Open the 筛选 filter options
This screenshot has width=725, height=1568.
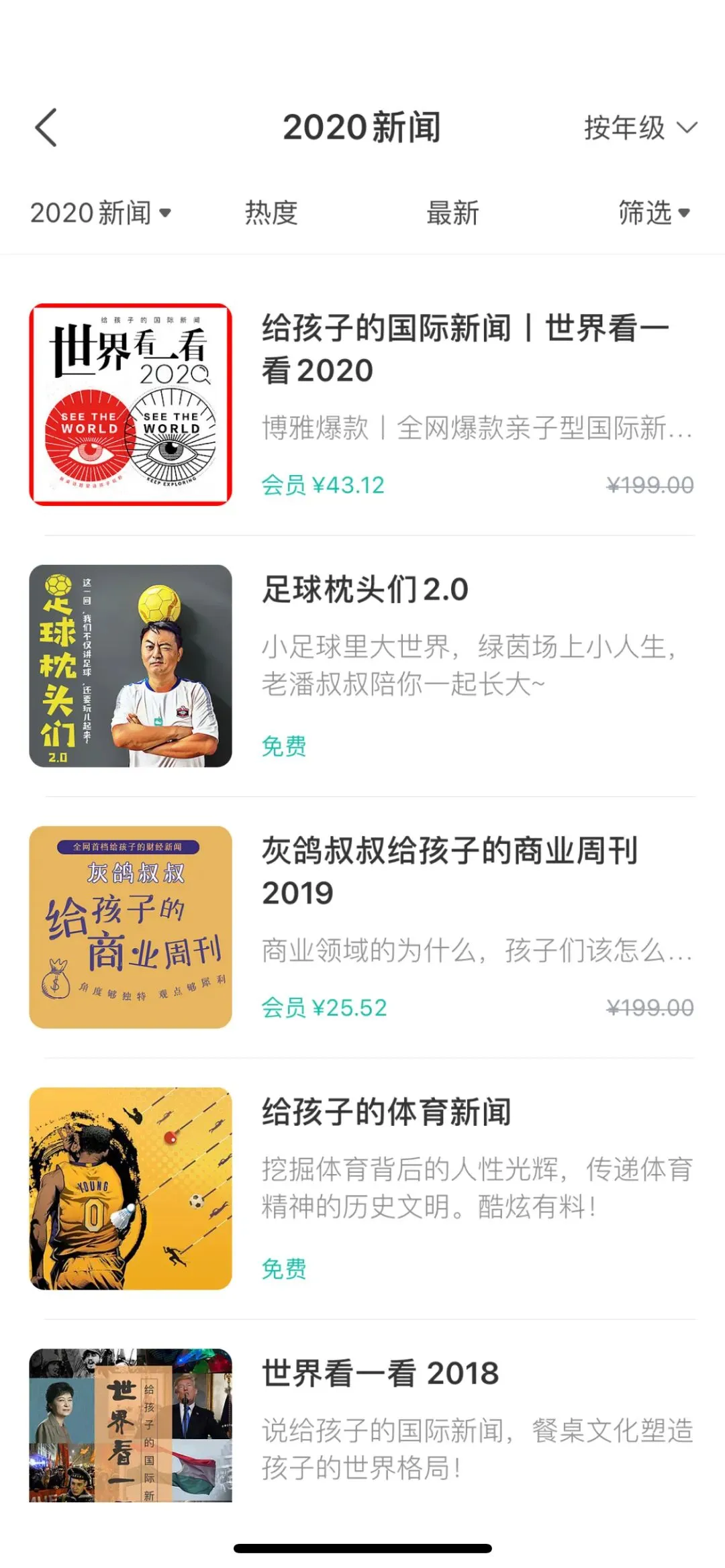653,213
